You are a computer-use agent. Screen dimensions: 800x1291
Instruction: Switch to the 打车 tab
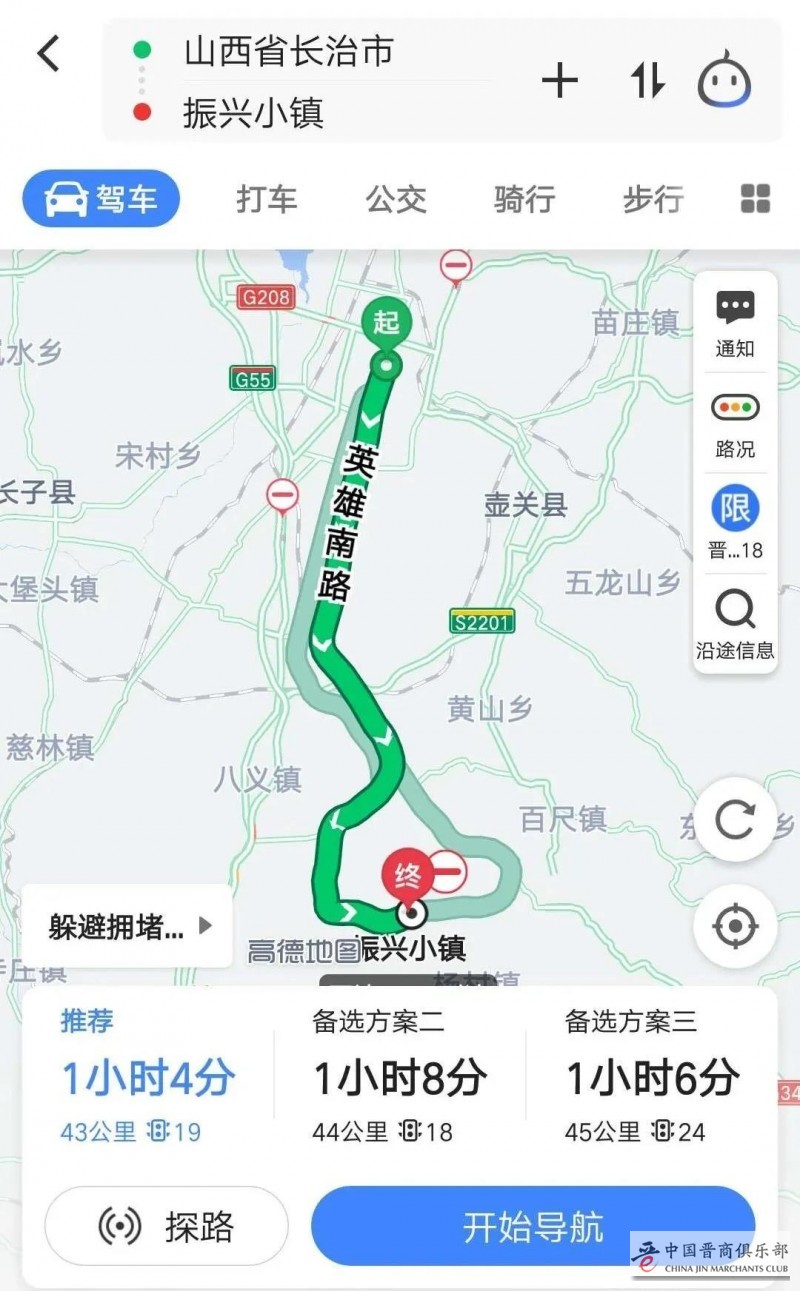click(267, 199)
